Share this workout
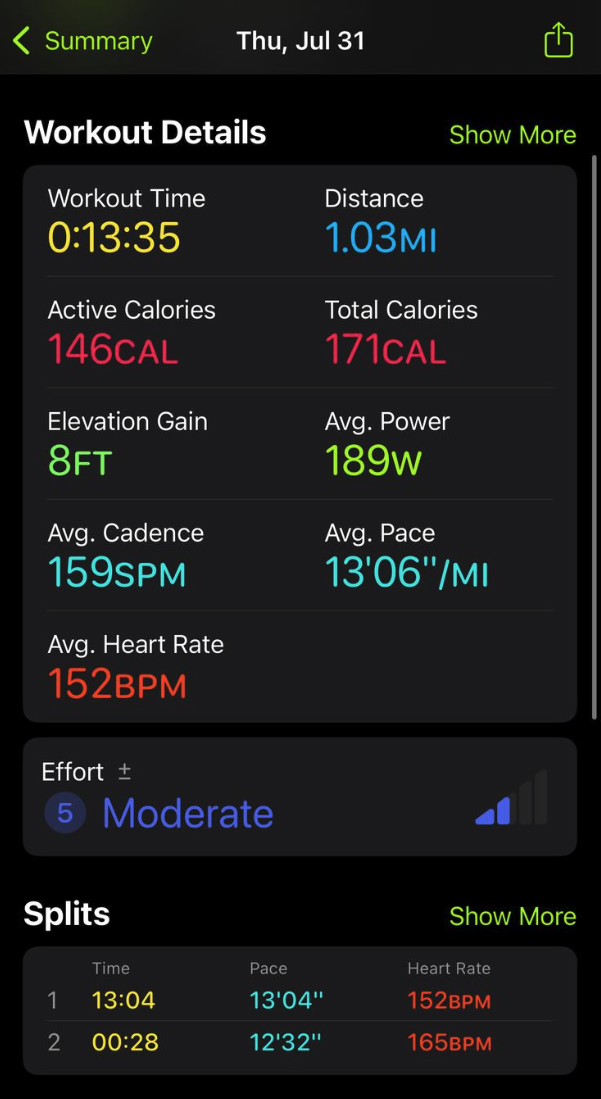601x1099 pixels. click(558, 40)
